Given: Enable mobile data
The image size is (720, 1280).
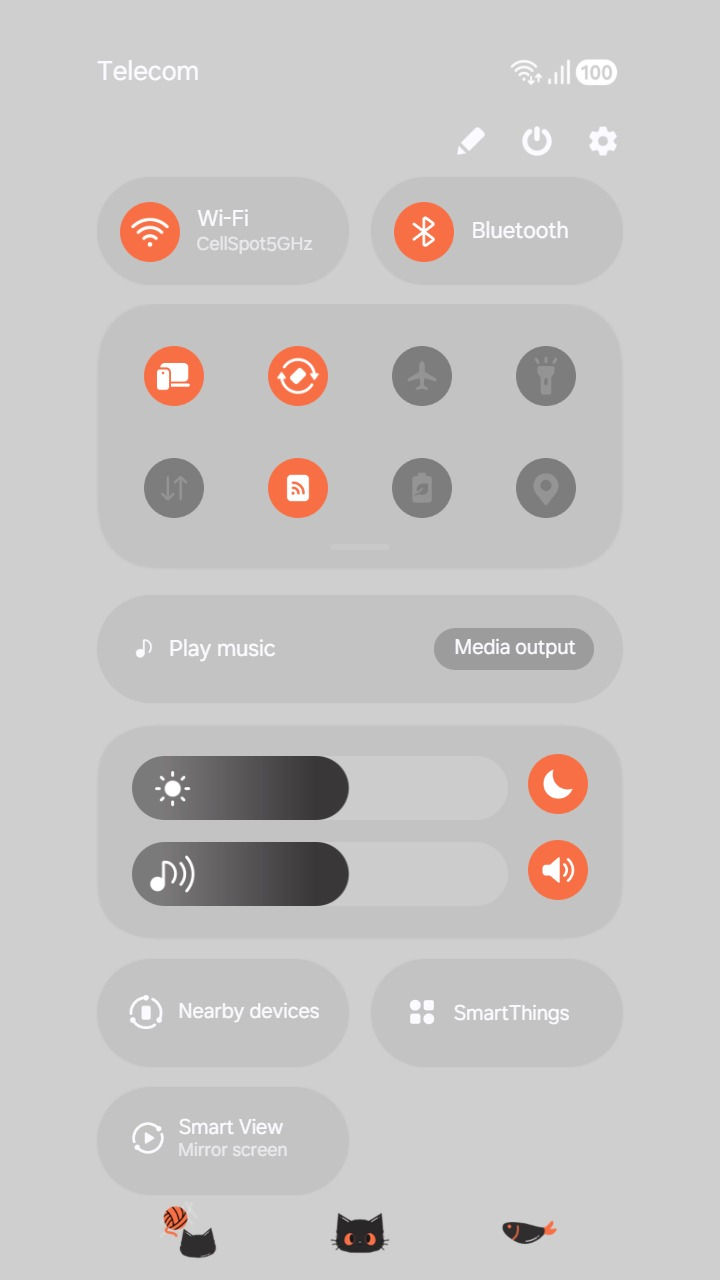Looking at the screenshot, I should (174, 488).
